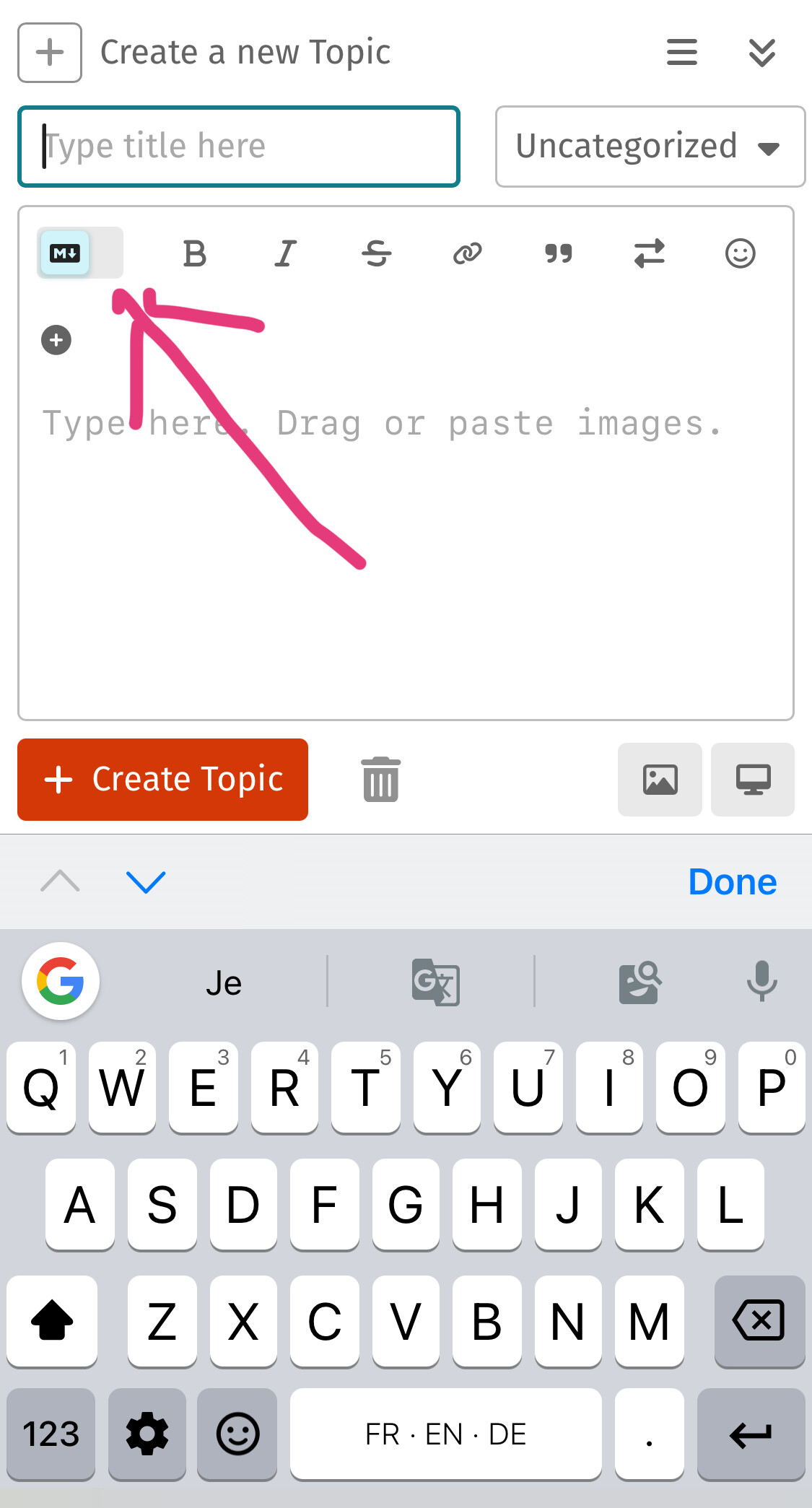The width and height of the screenshot is (812, 1508).
Task: Upload an image
Action: click(660, 780)
